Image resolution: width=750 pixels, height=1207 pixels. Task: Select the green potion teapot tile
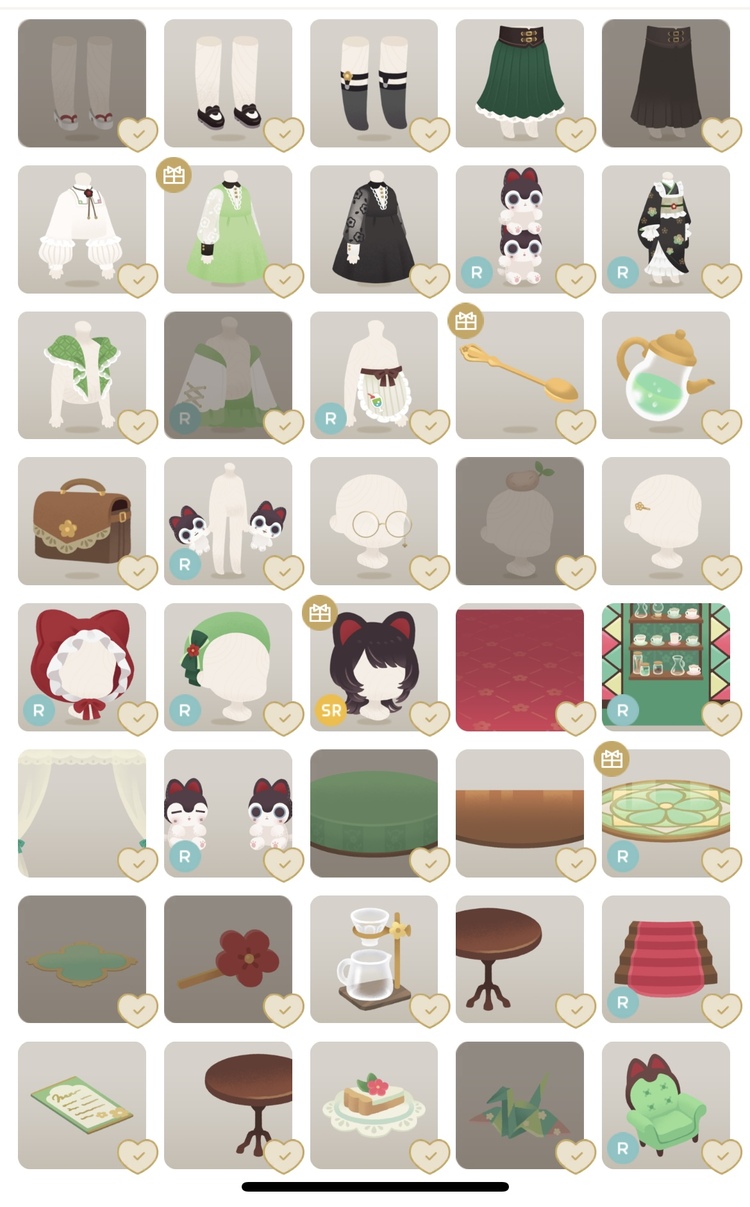(x=664, y=374)
